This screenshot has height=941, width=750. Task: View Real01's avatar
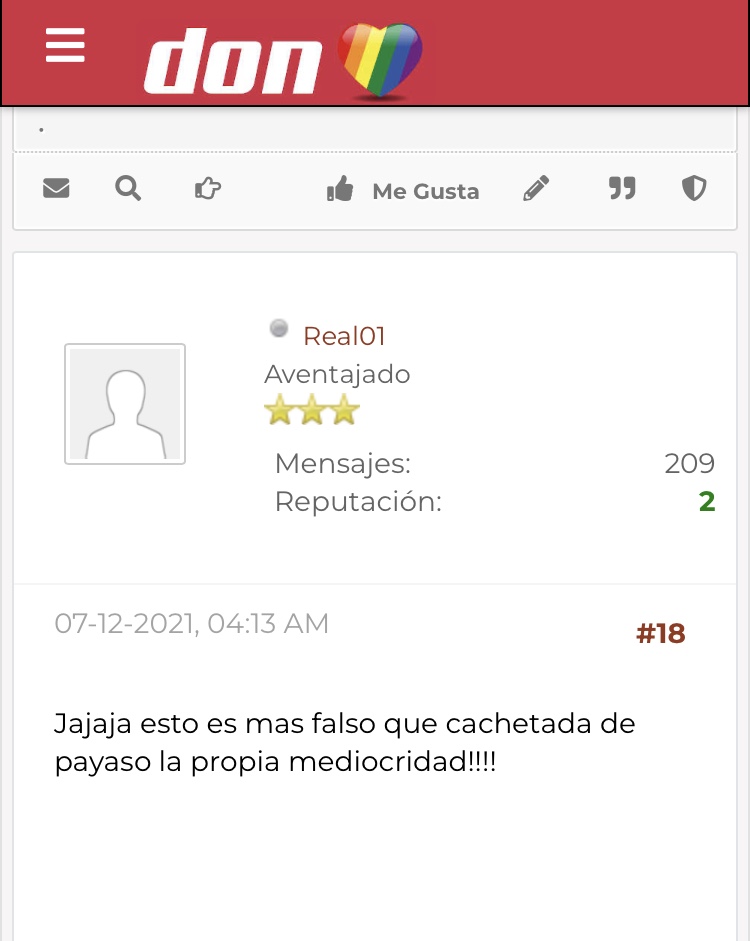click(125, 404)
